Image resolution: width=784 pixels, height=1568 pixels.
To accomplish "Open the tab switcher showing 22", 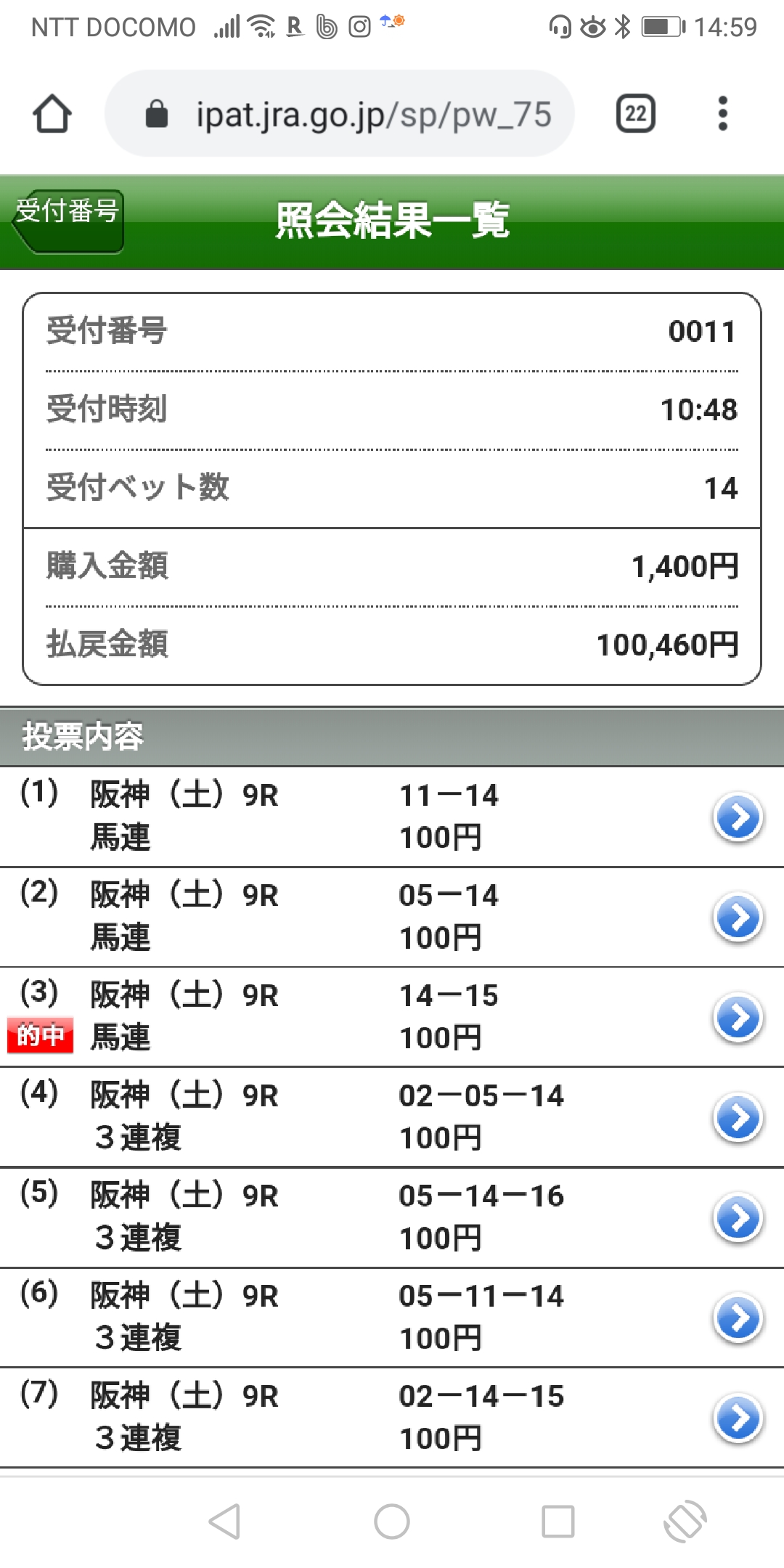I will point(636,114).
